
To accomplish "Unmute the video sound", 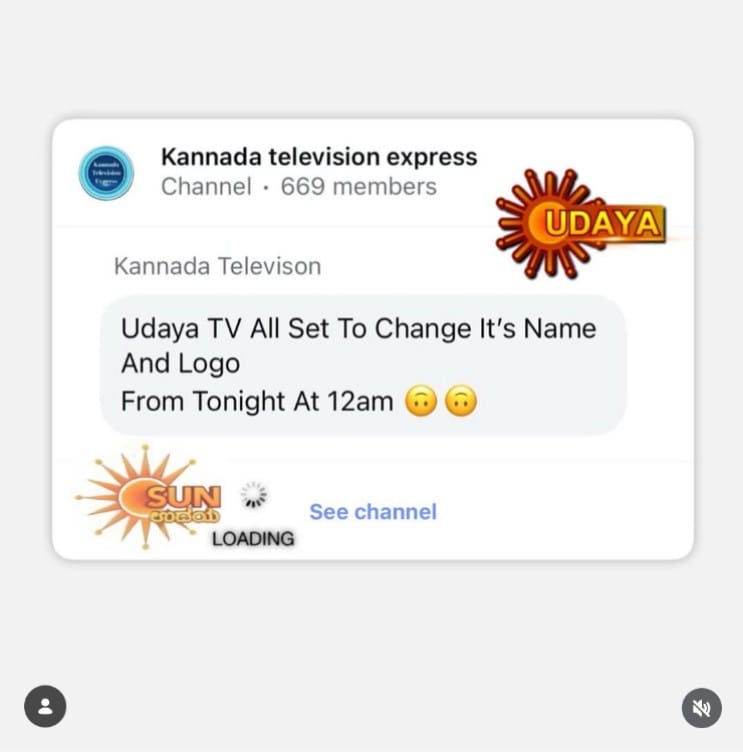I will (x=701, y=708).
